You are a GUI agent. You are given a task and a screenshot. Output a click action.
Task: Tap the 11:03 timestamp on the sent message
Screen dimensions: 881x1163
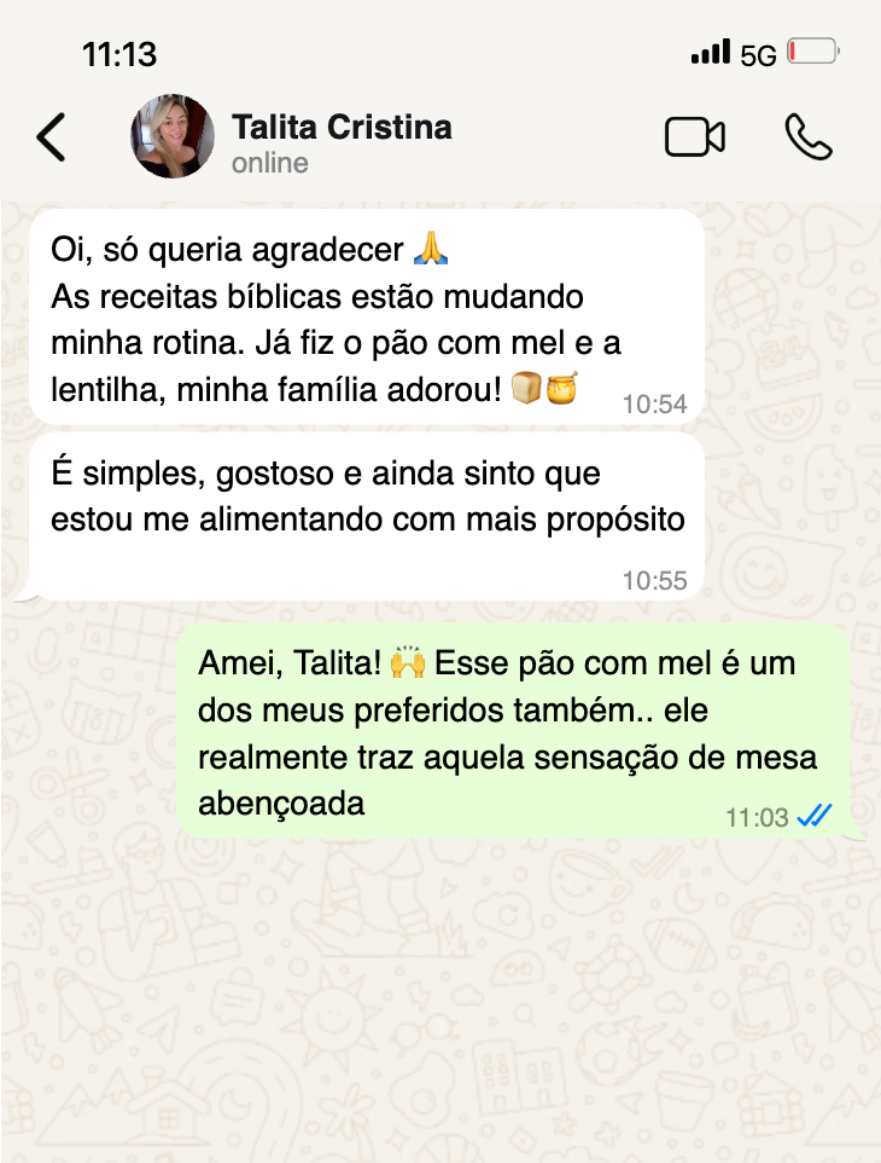point(755,816)
